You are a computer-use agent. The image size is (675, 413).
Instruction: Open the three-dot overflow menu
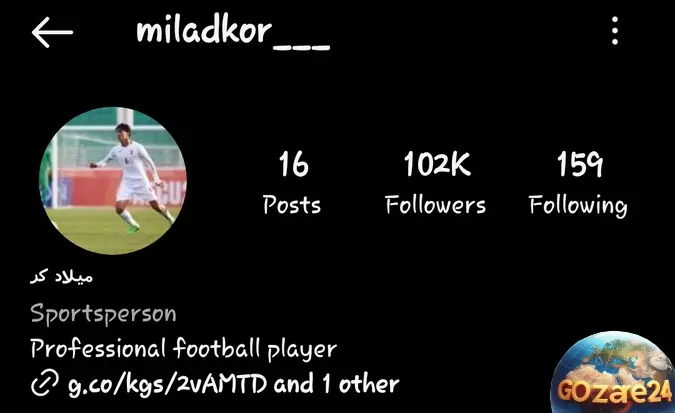615,31
